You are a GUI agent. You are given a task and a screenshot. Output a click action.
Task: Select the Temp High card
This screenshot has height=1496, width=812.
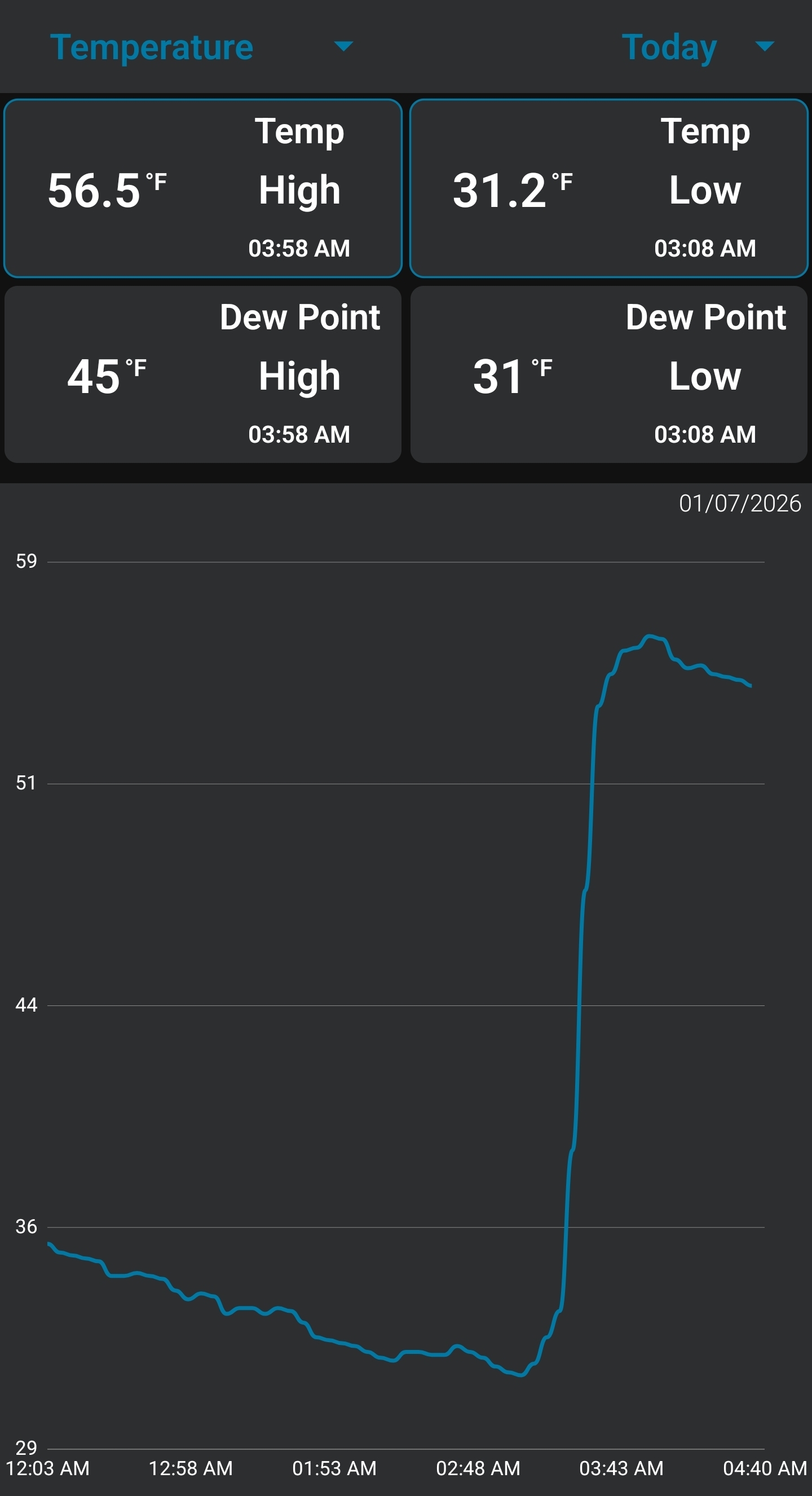(x=202, y=188)
